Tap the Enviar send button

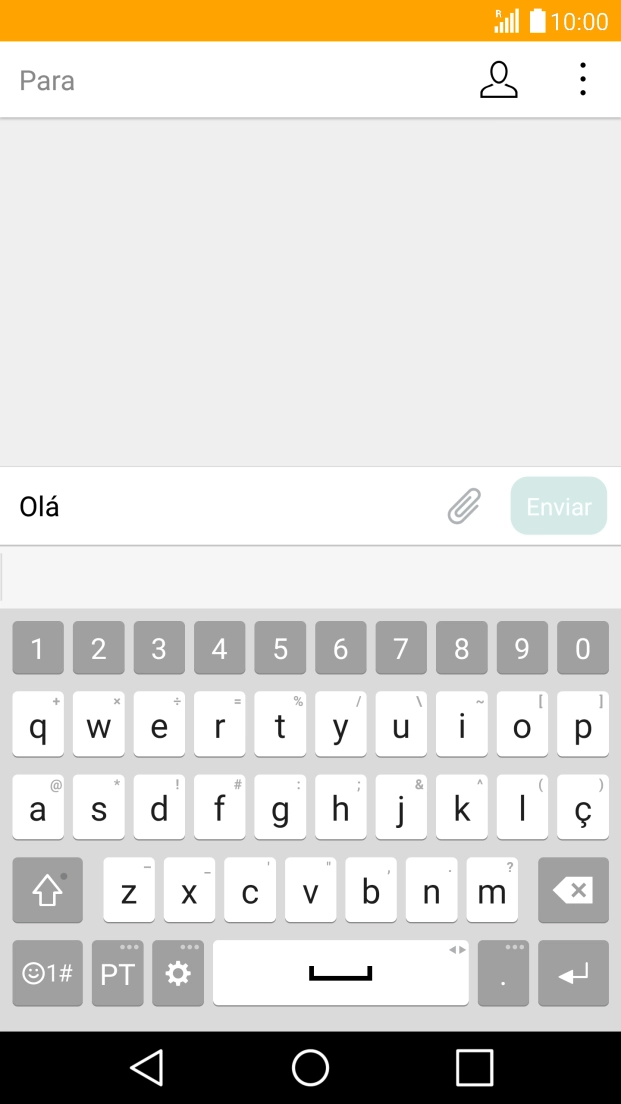click(558, 506)
